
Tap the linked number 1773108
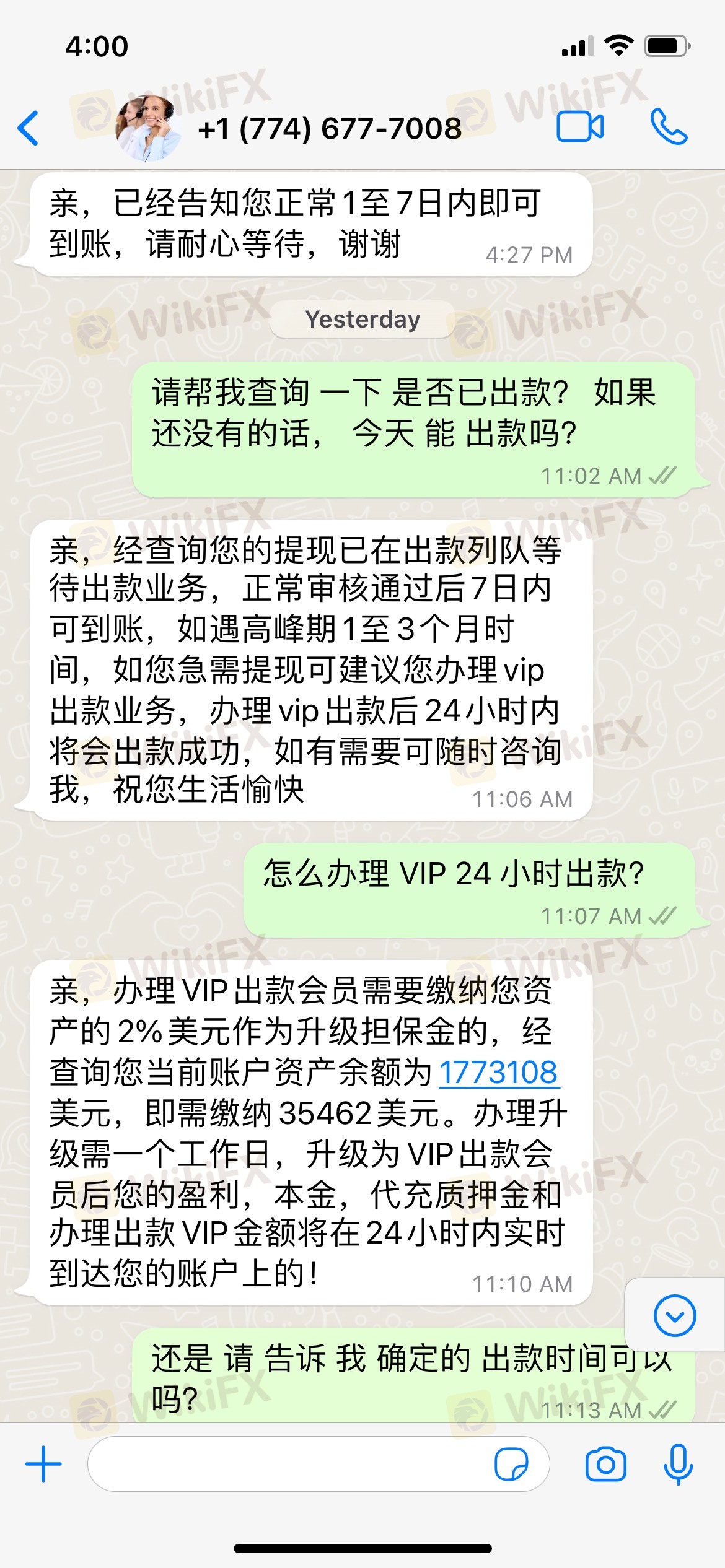pos(499,1072)
